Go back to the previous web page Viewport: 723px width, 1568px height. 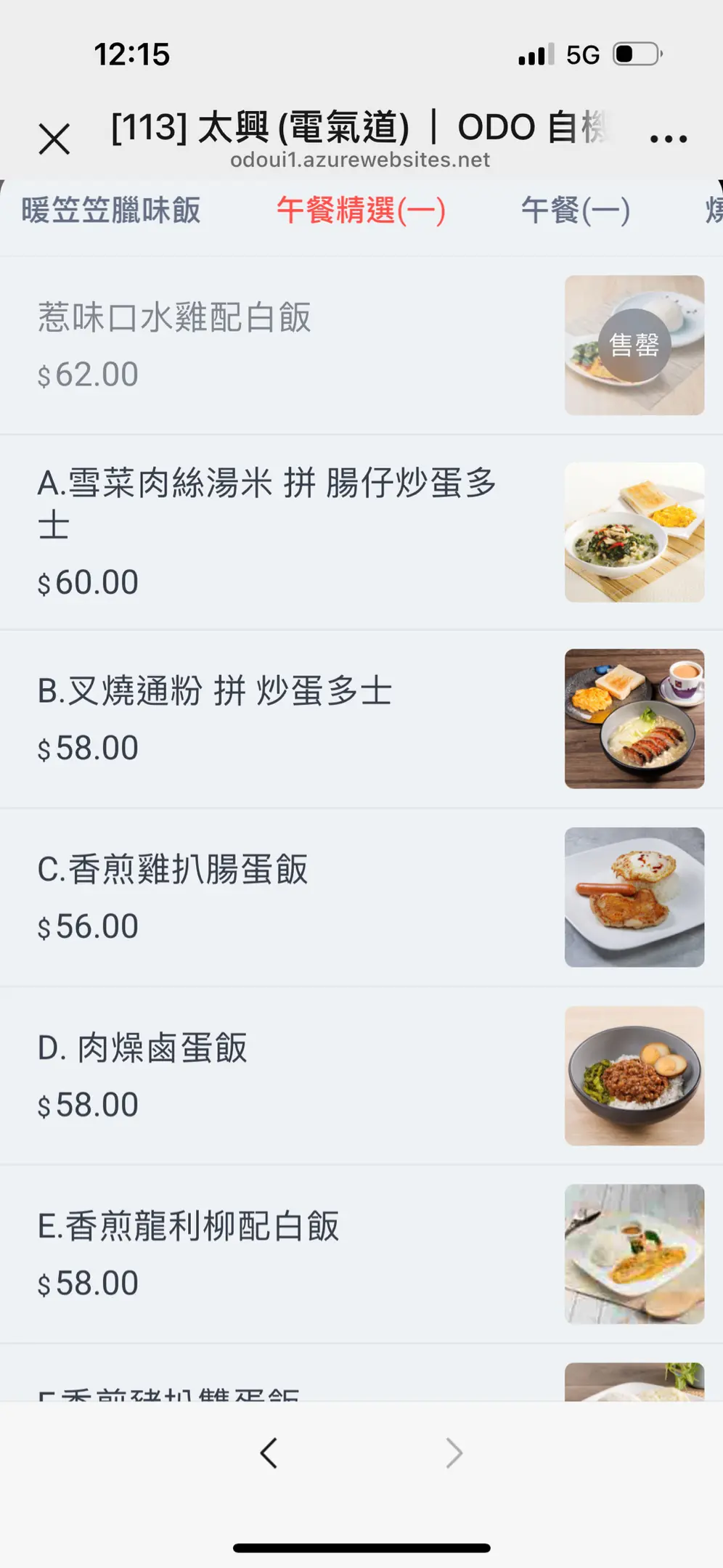(269, 1453)
